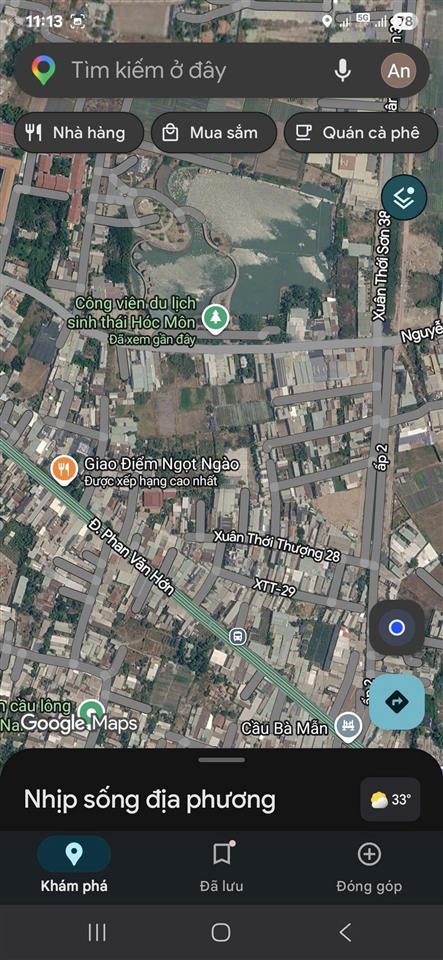This screenshot has height=960, width=443.
Task: Switch to the Đã lưu tab
Action: tap(222, 867)
